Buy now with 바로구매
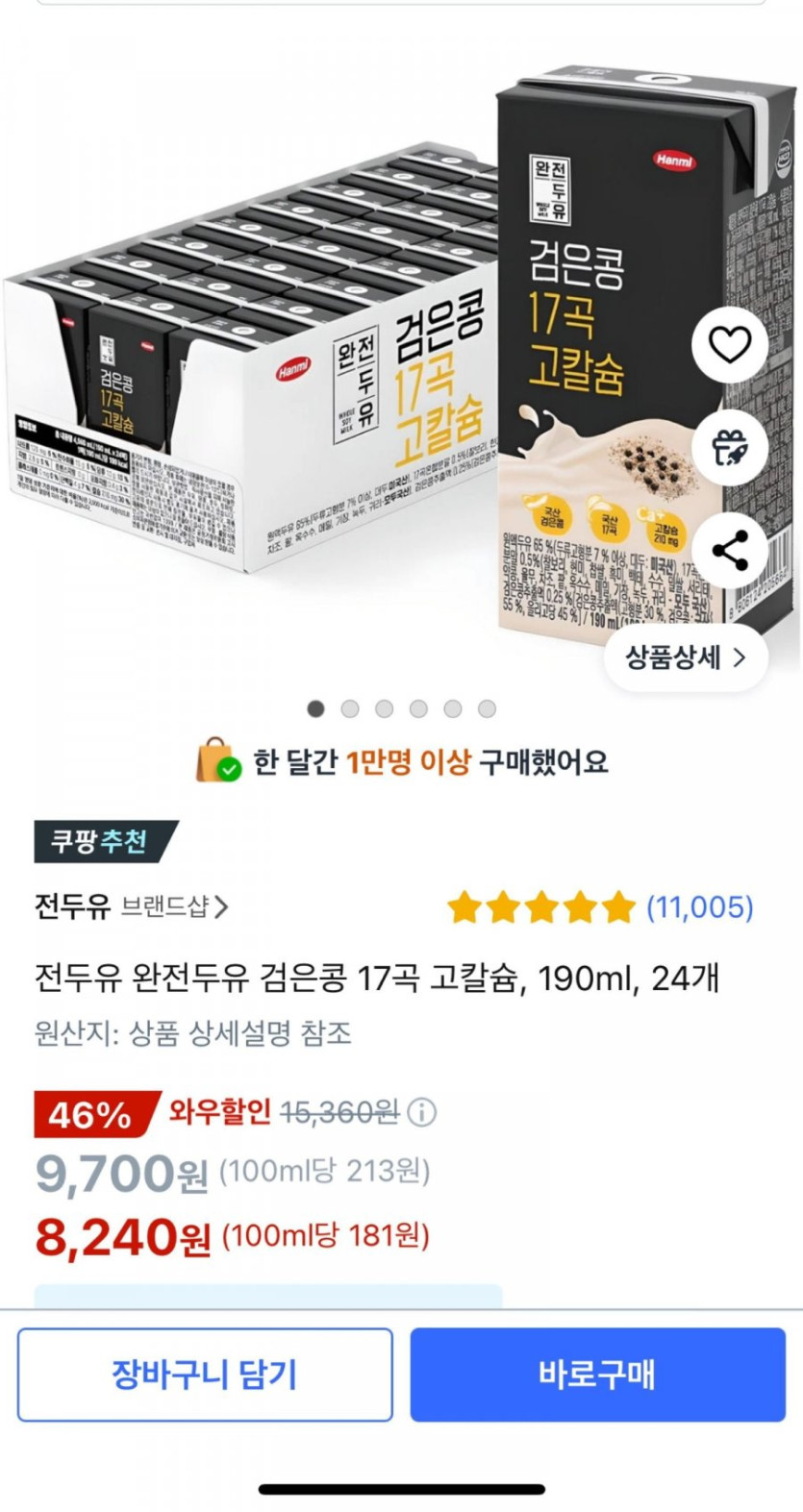The image size is (803, 1512). click(x=597, y=1375)
